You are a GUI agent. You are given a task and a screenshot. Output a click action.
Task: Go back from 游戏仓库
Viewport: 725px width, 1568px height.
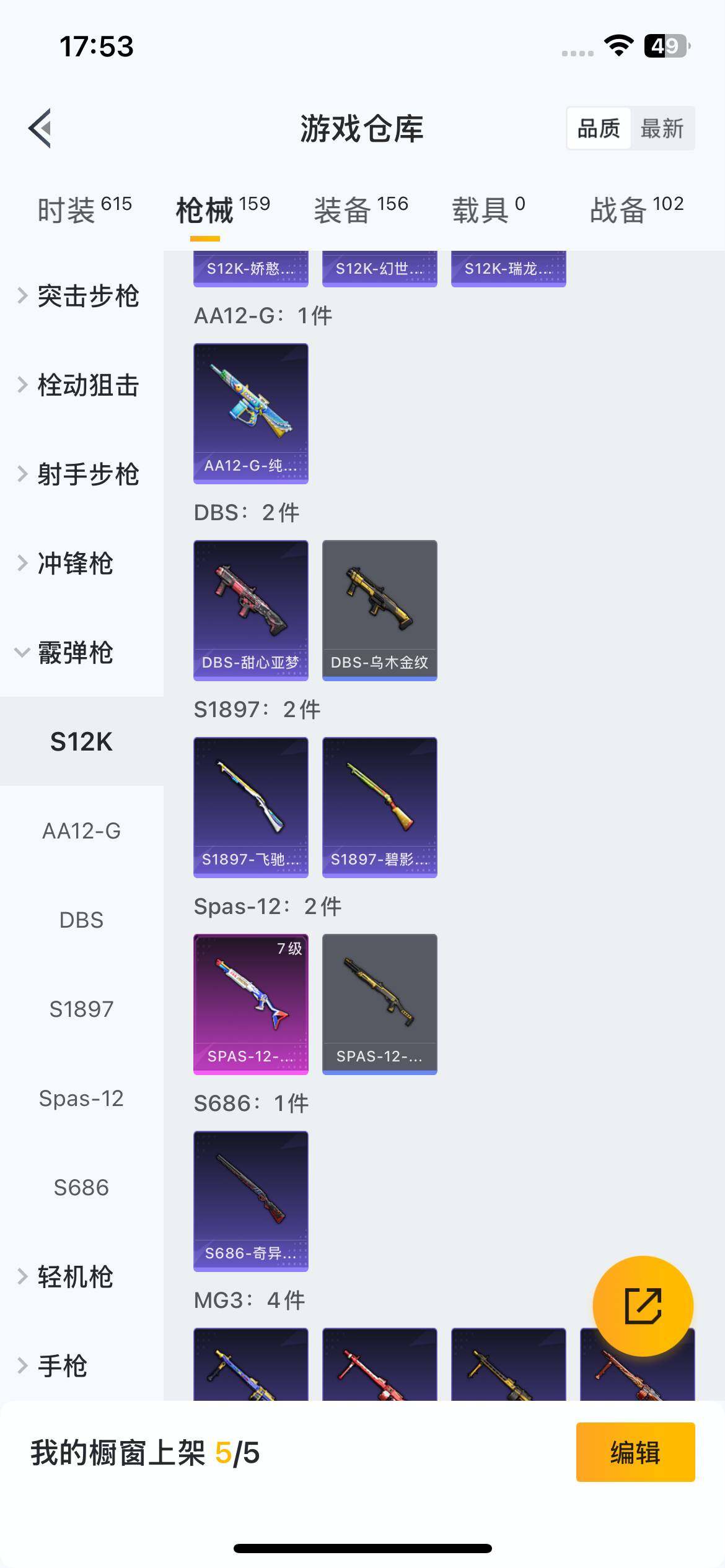click(40, 129)
